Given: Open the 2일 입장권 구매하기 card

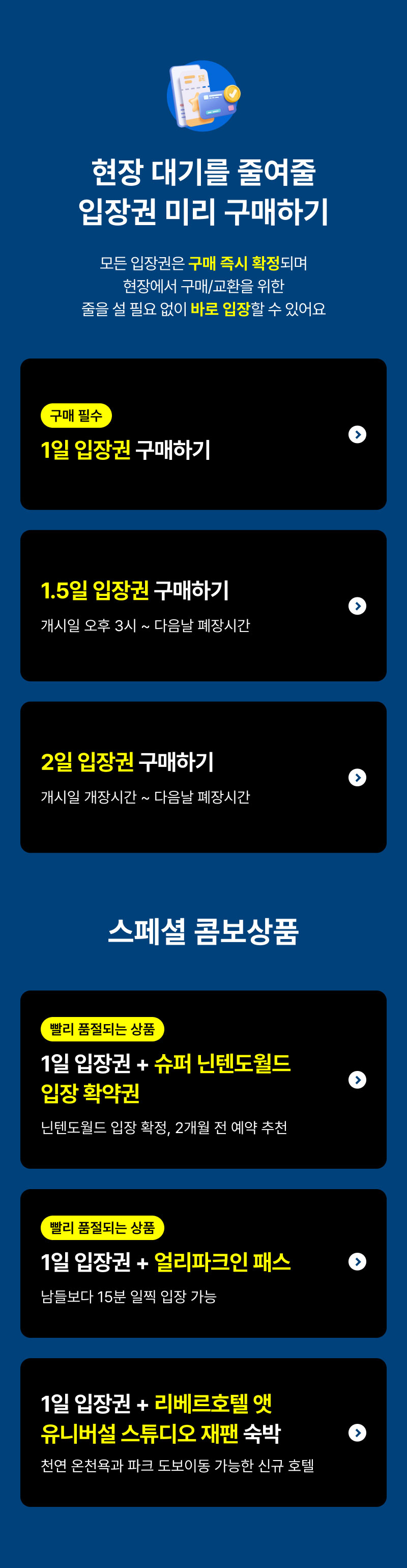Looking at the screenshot, I should (203, 777).
